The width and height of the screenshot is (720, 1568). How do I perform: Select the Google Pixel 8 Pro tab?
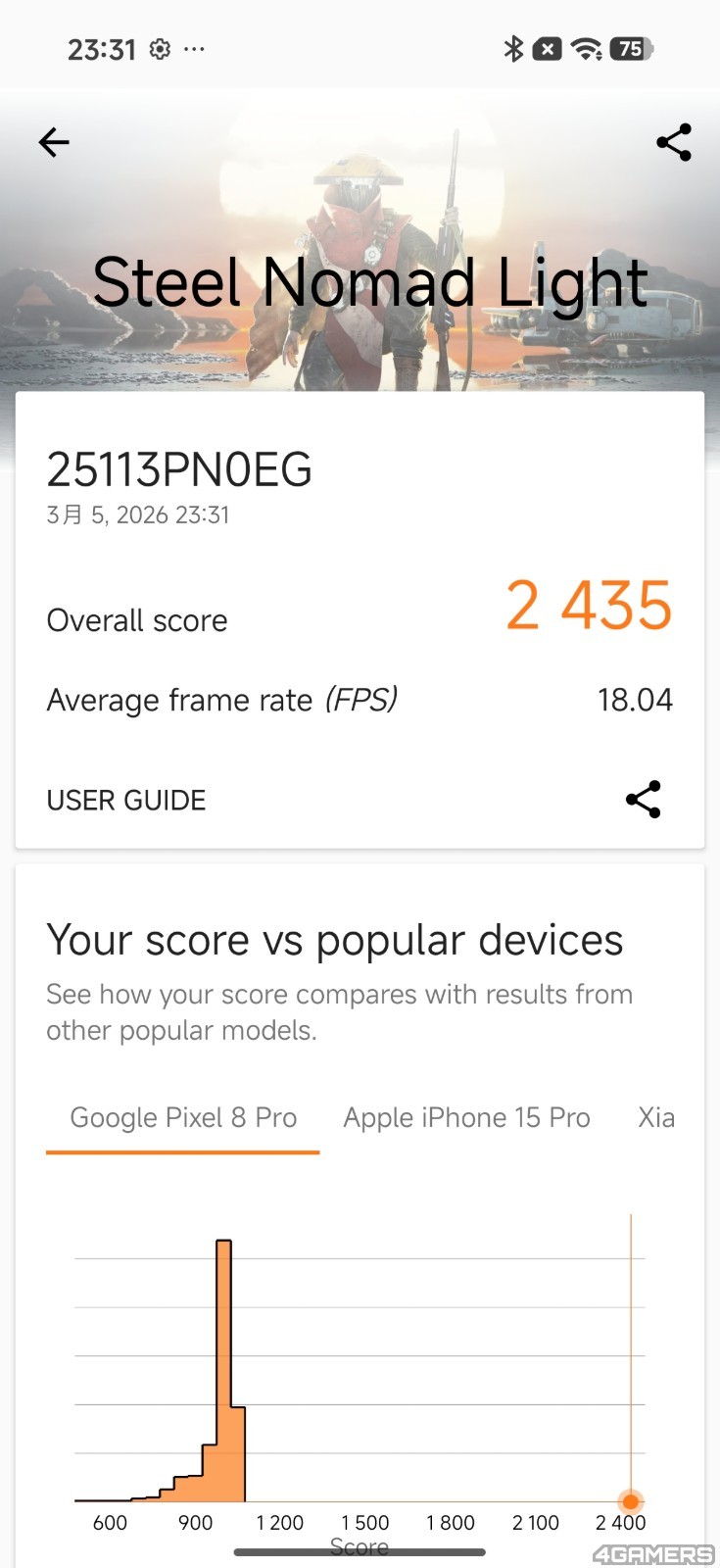183,1118
